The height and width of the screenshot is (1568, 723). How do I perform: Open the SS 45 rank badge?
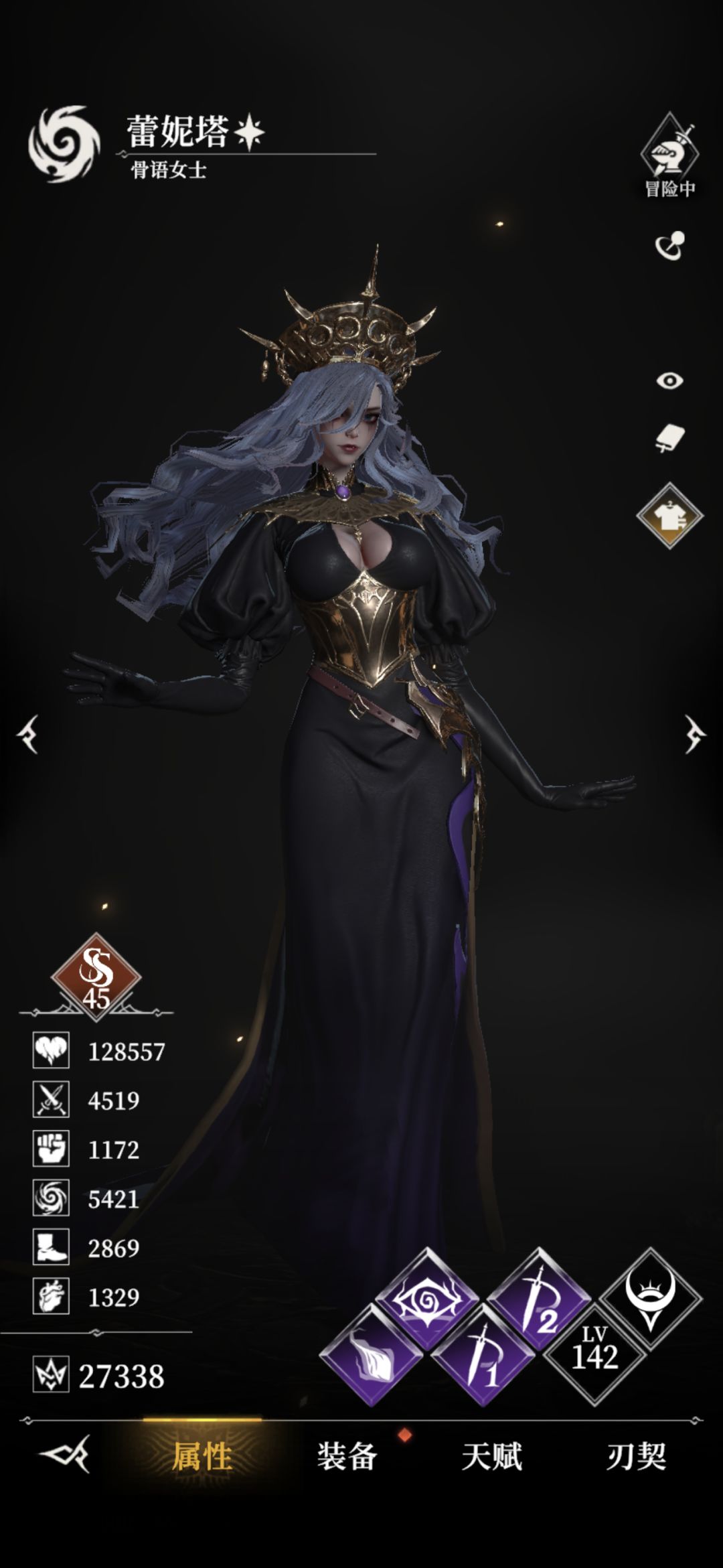click(96, 977)
